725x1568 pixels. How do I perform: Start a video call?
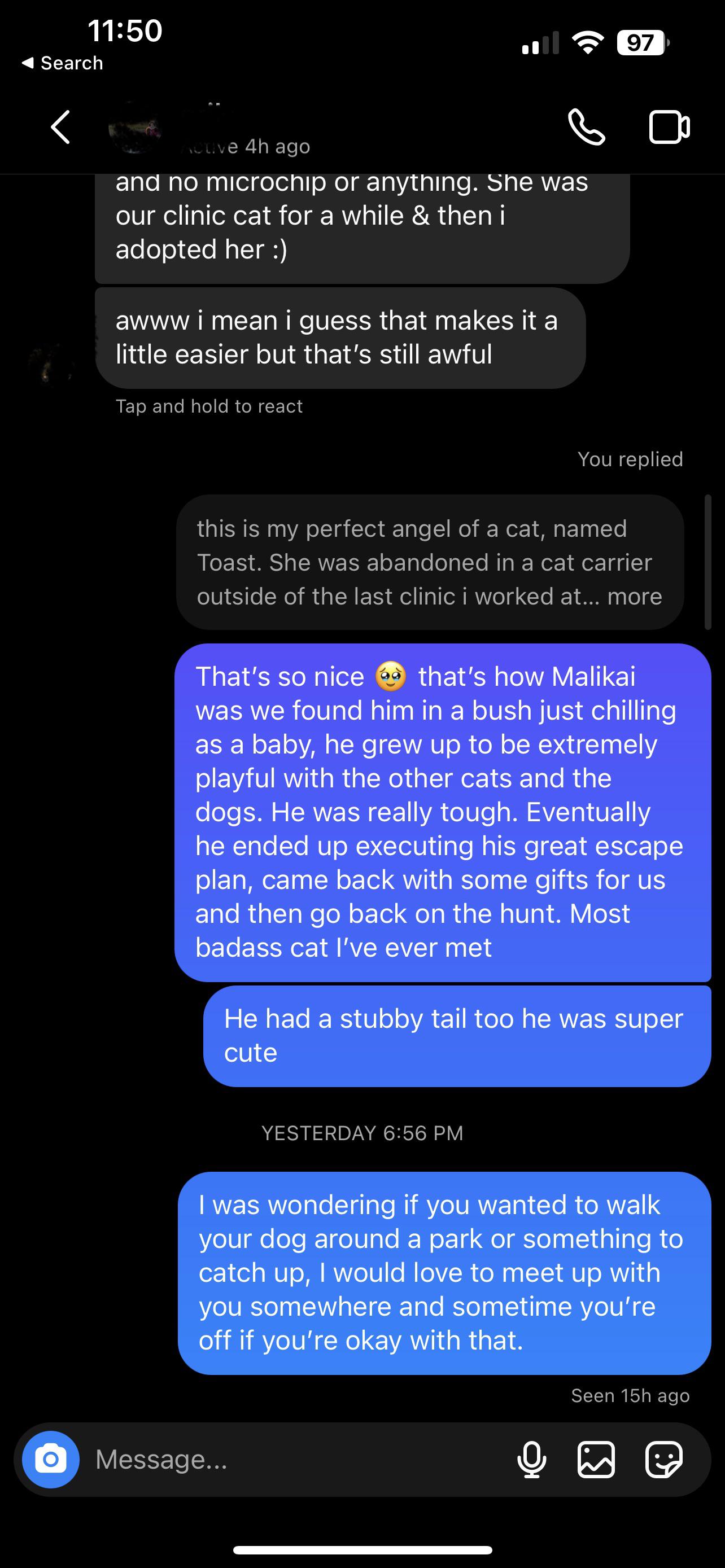669,127
